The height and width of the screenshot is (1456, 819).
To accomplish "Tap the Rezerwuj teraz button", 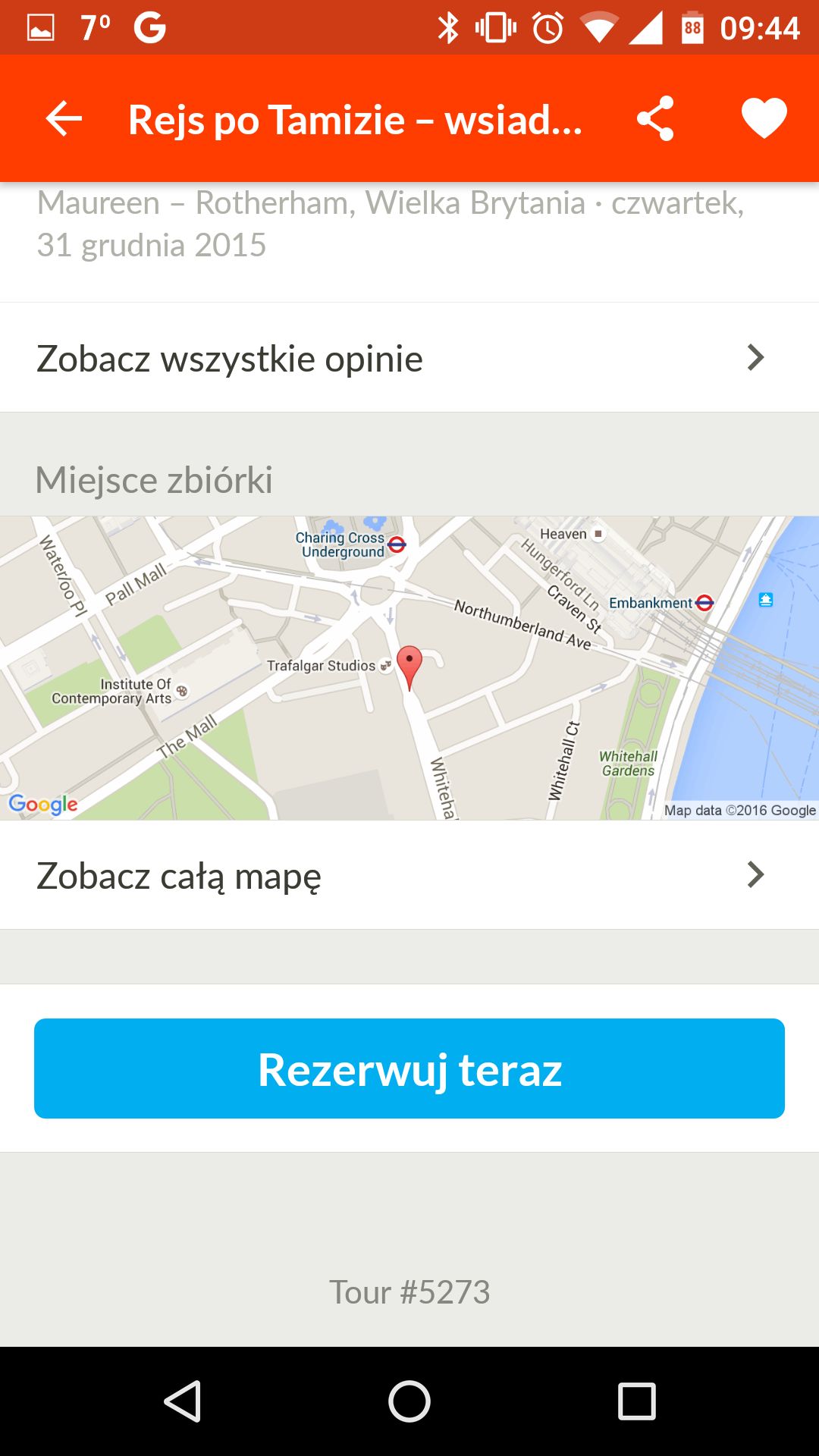I will (x=409, y=1068).
